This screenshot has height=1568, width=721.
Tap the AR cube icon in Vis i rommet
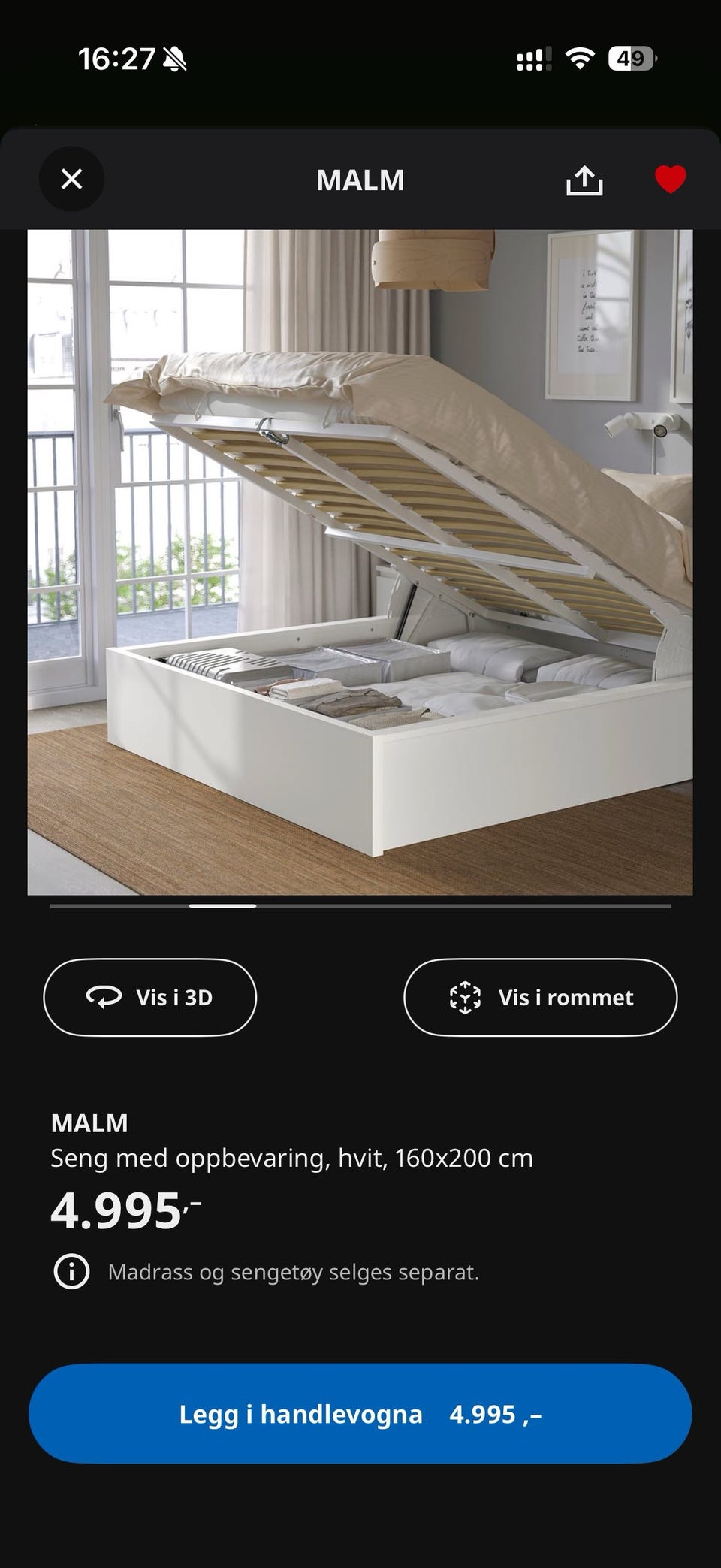click(x=467, y=997)
